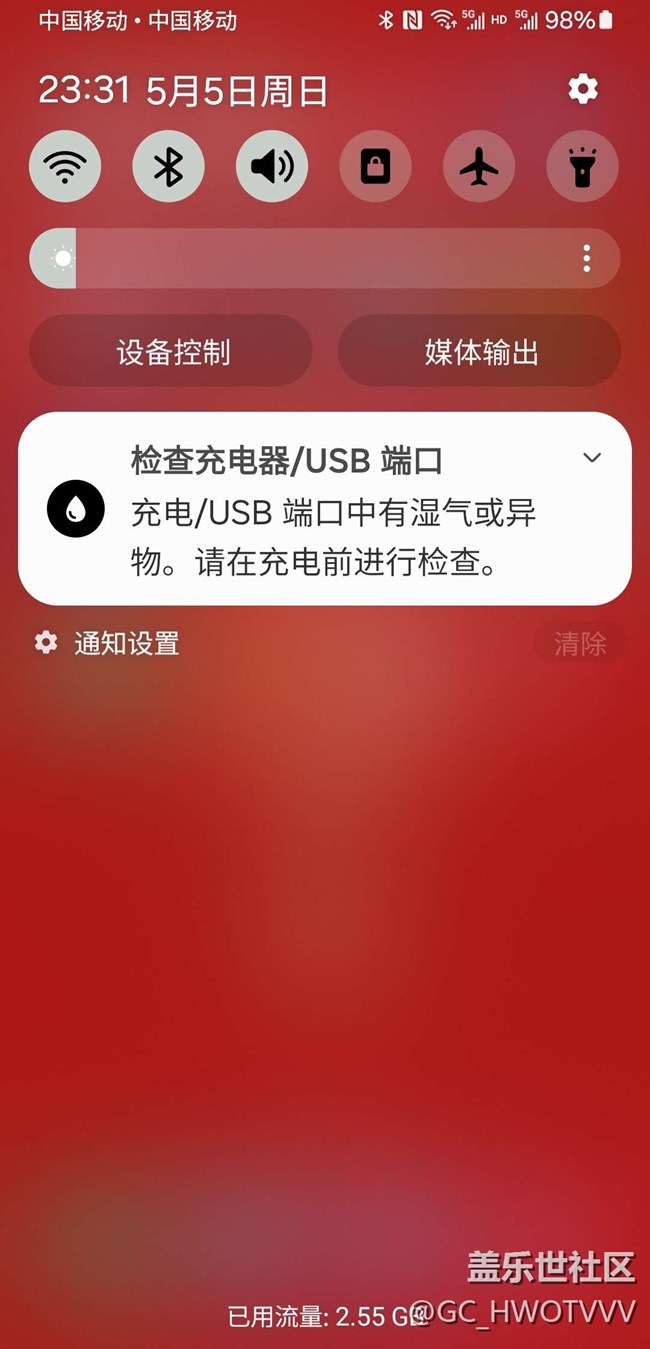
Task: Enable airplane mode
Action: pyautogui.click(x=479, y=167)
